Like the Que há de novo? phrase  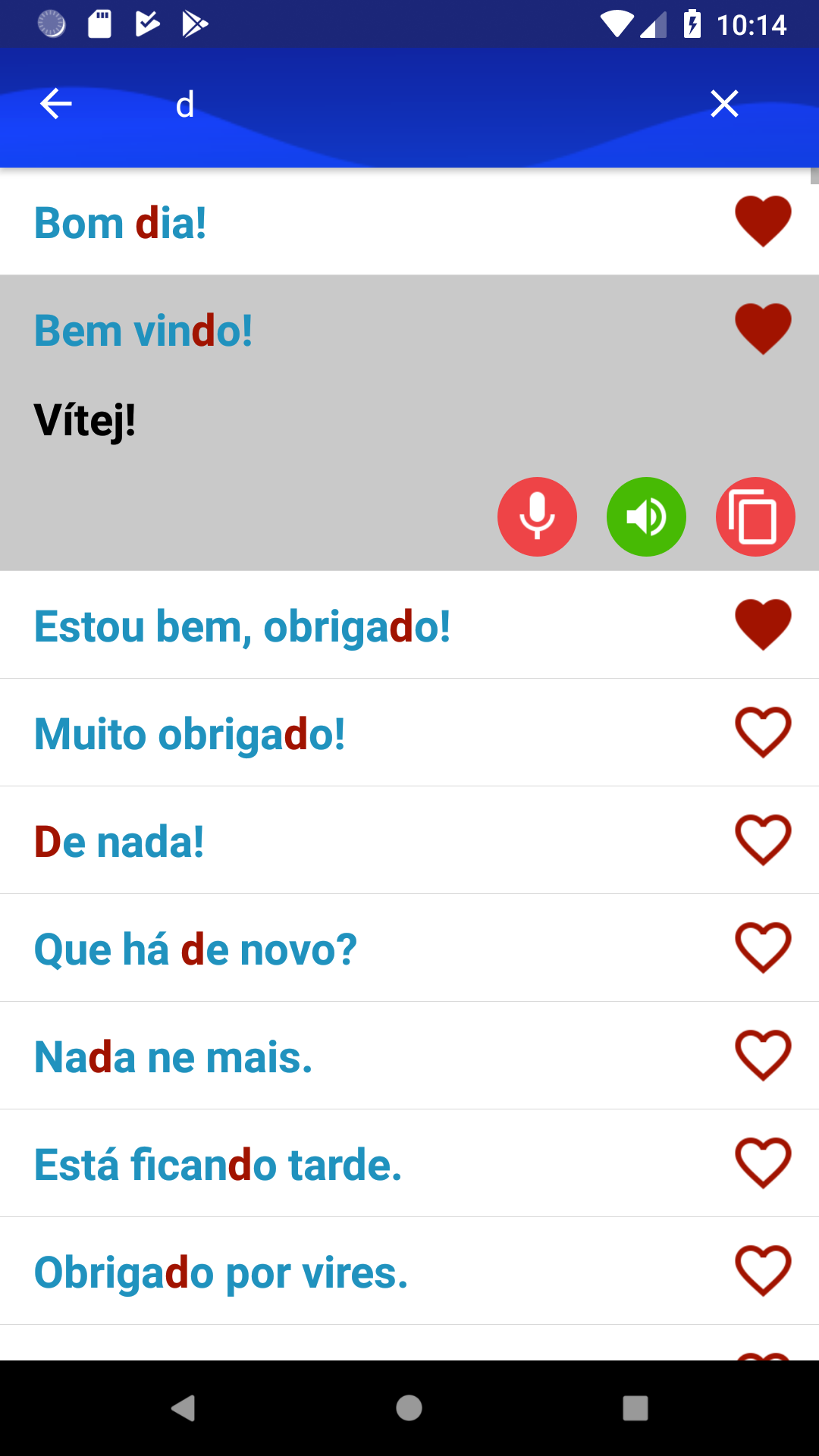point(763,947)
